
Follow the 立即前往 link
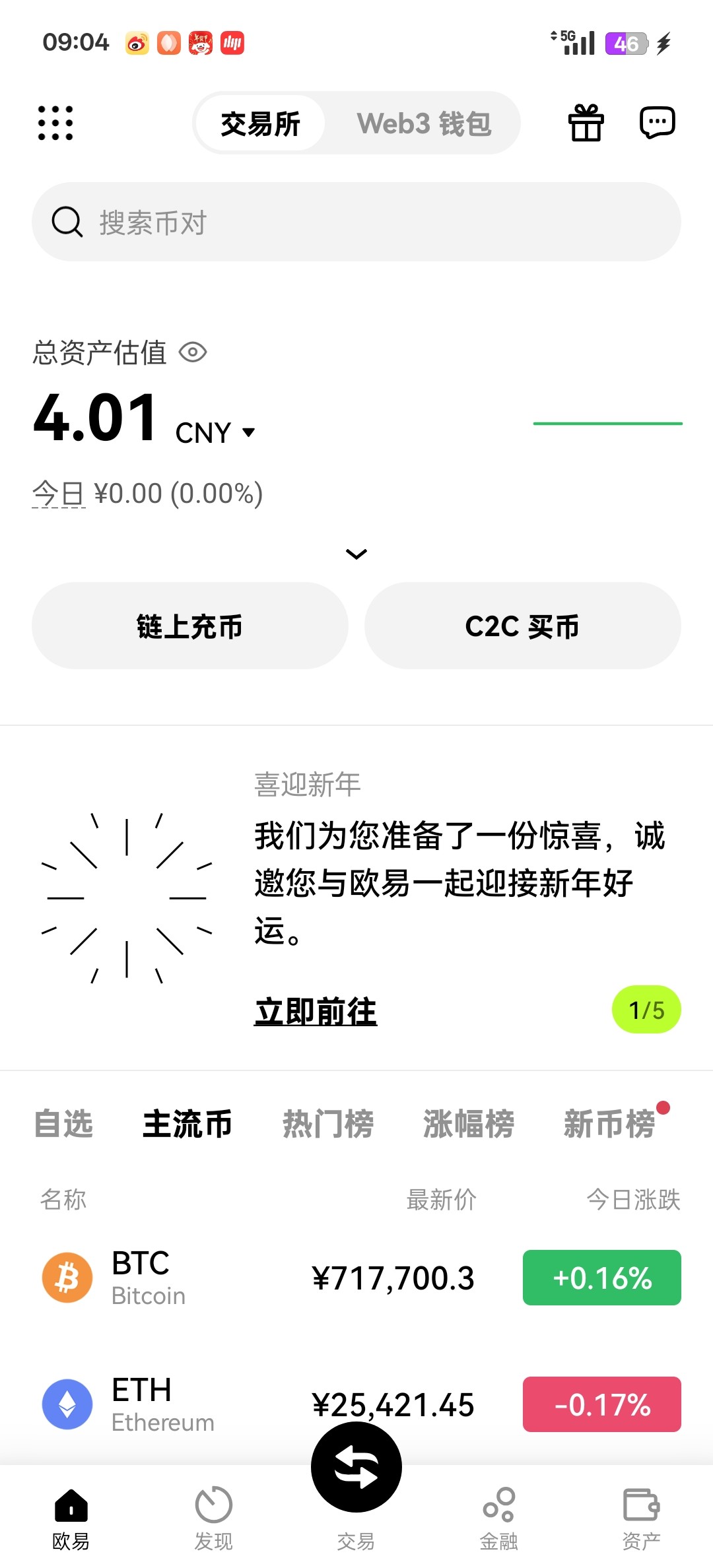(316, 1011)
